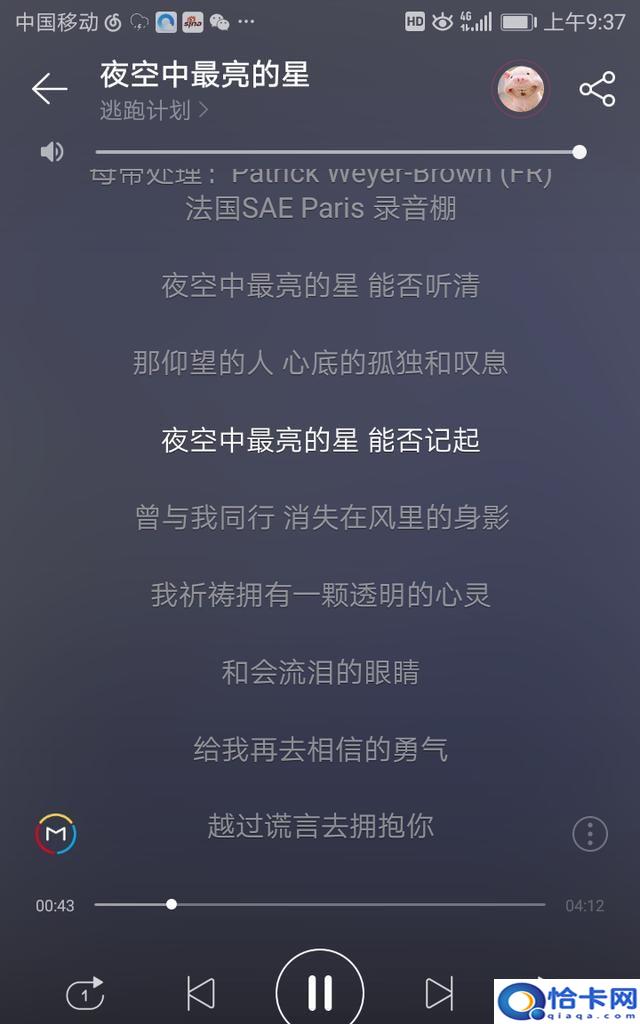Share the song 夜空中最亮的星
640x1024 pixels.
click(597, 89)
